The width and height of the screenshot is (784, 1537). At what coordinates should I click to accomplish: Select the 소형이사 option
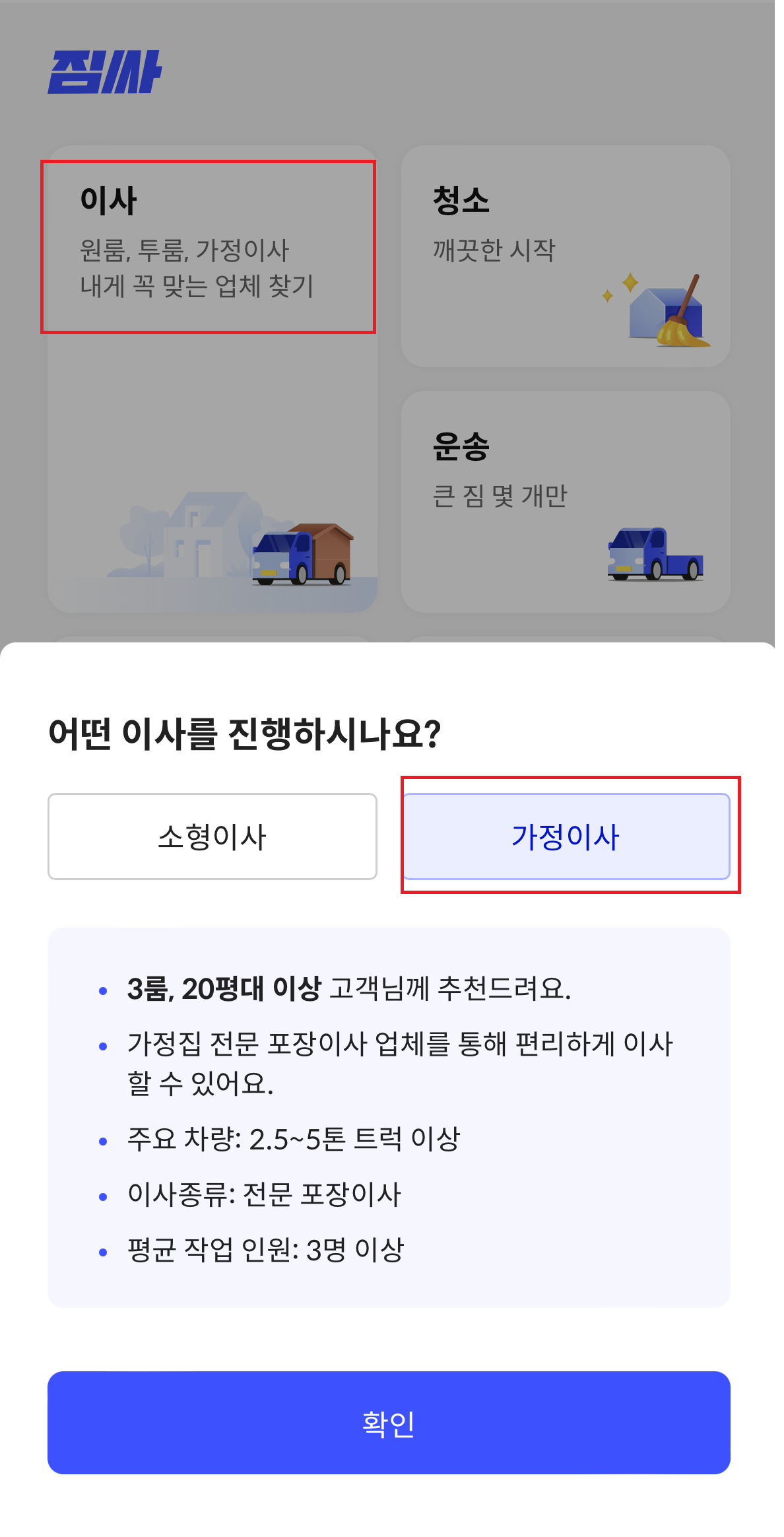[x=212, y=836]
